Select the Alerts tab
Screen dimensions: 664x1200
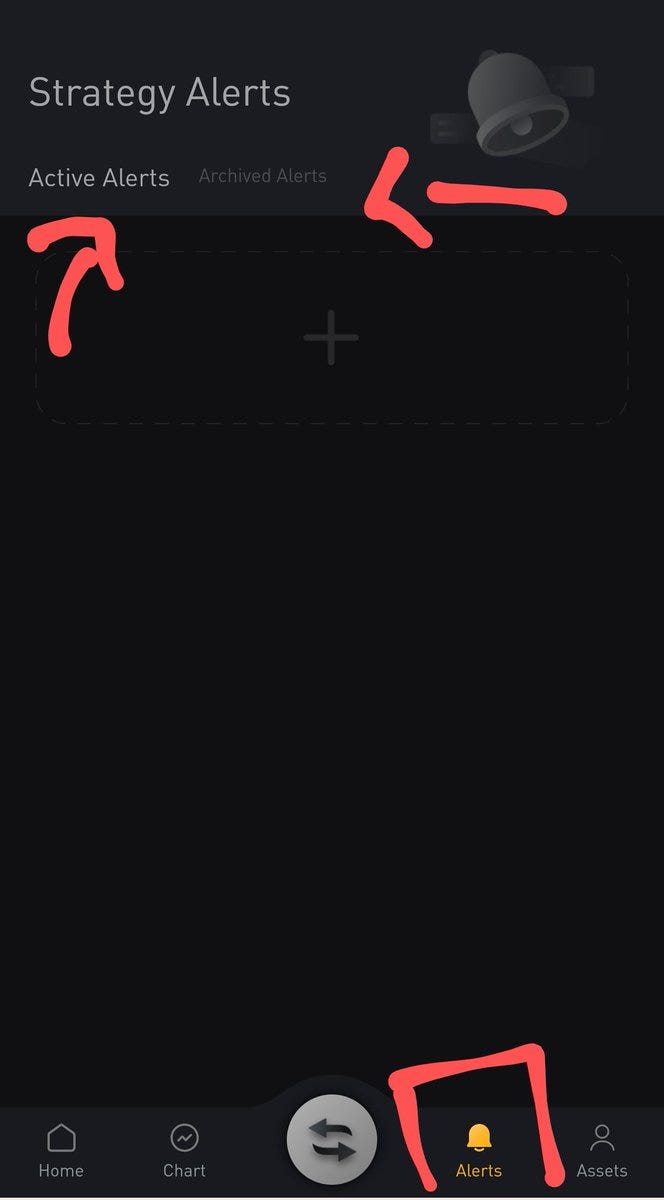pos(479,1150)
